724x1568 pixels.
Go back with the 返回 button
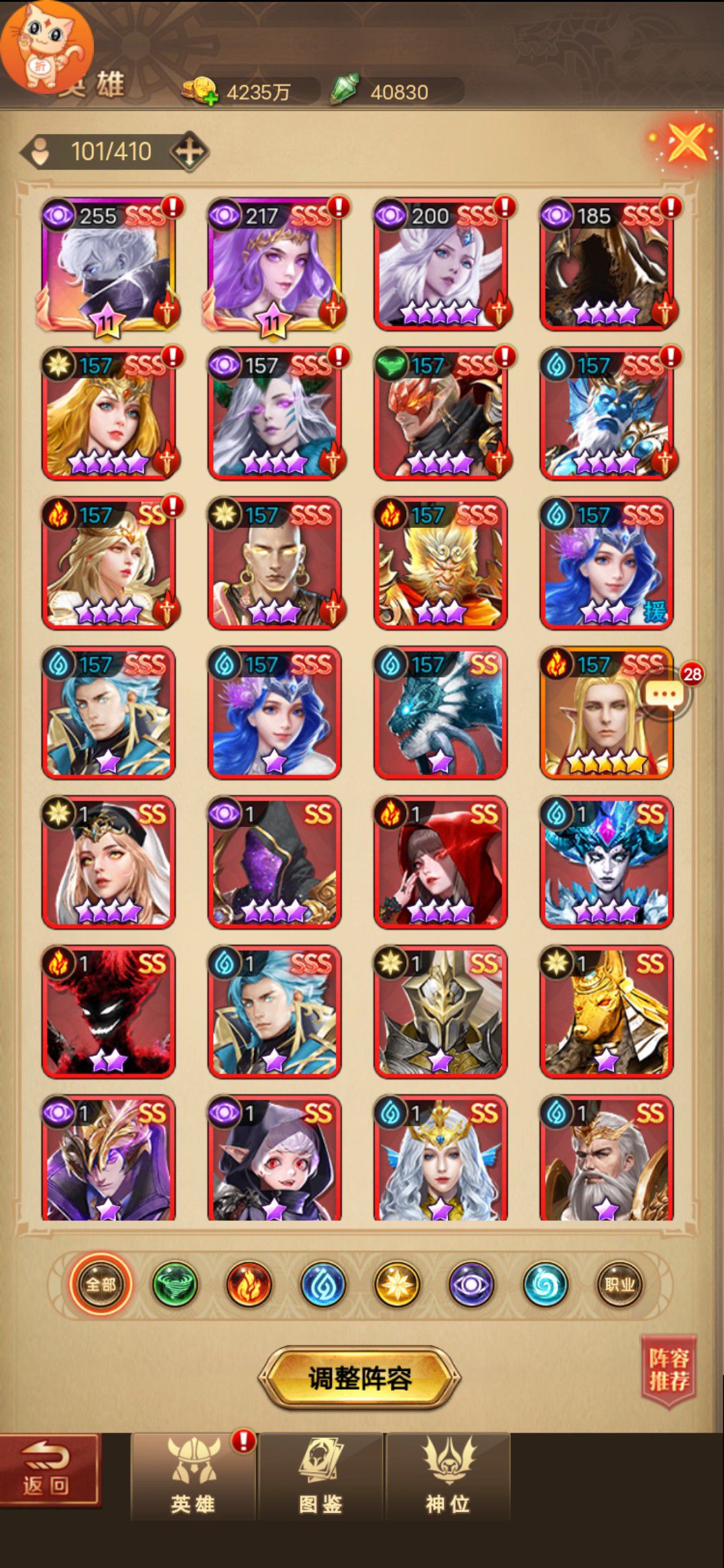[x=48, y=1470]
